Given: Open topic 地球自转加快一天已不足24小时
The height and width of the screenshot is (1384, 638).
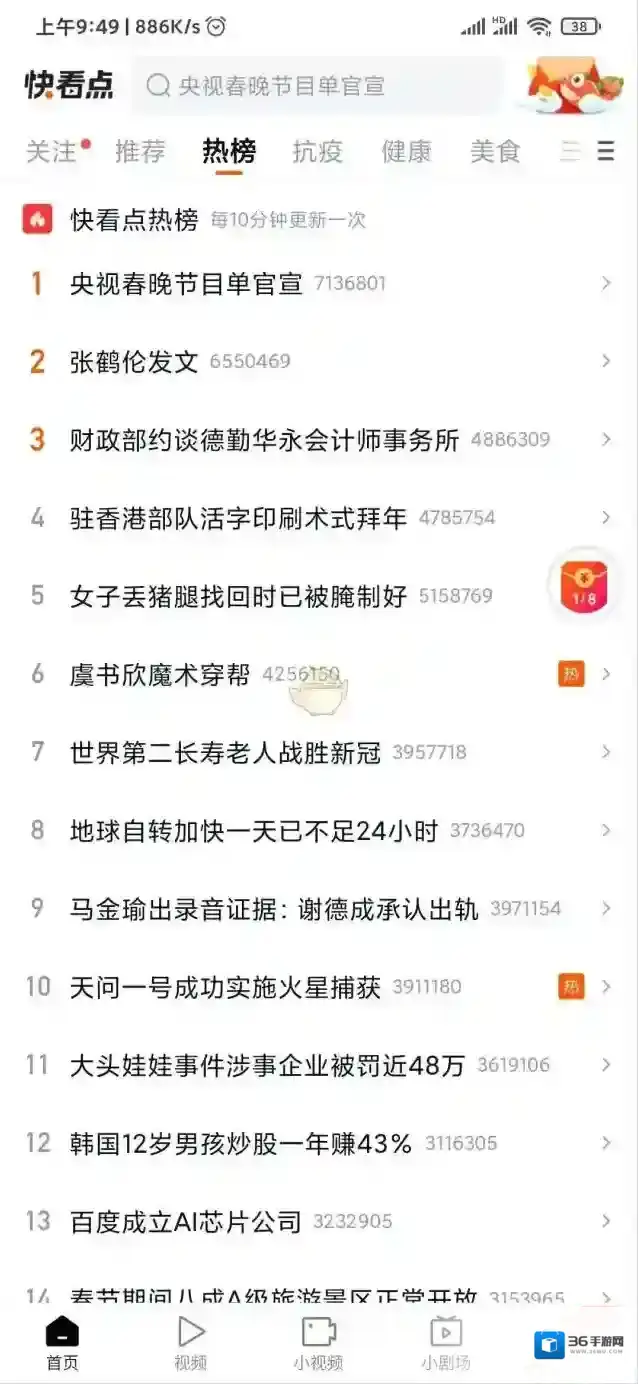Looking at the screenshot, I should tap(254, 830).
